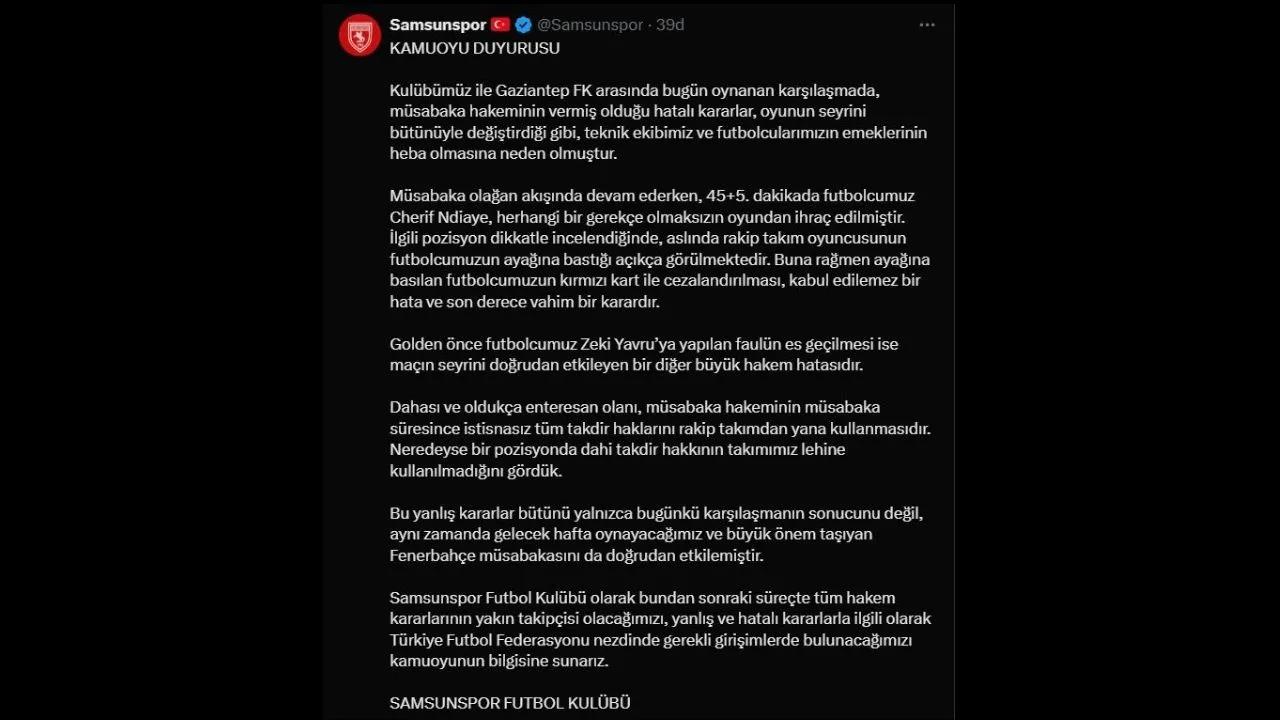Open the @Samsunspor handle

pos(590,25)
